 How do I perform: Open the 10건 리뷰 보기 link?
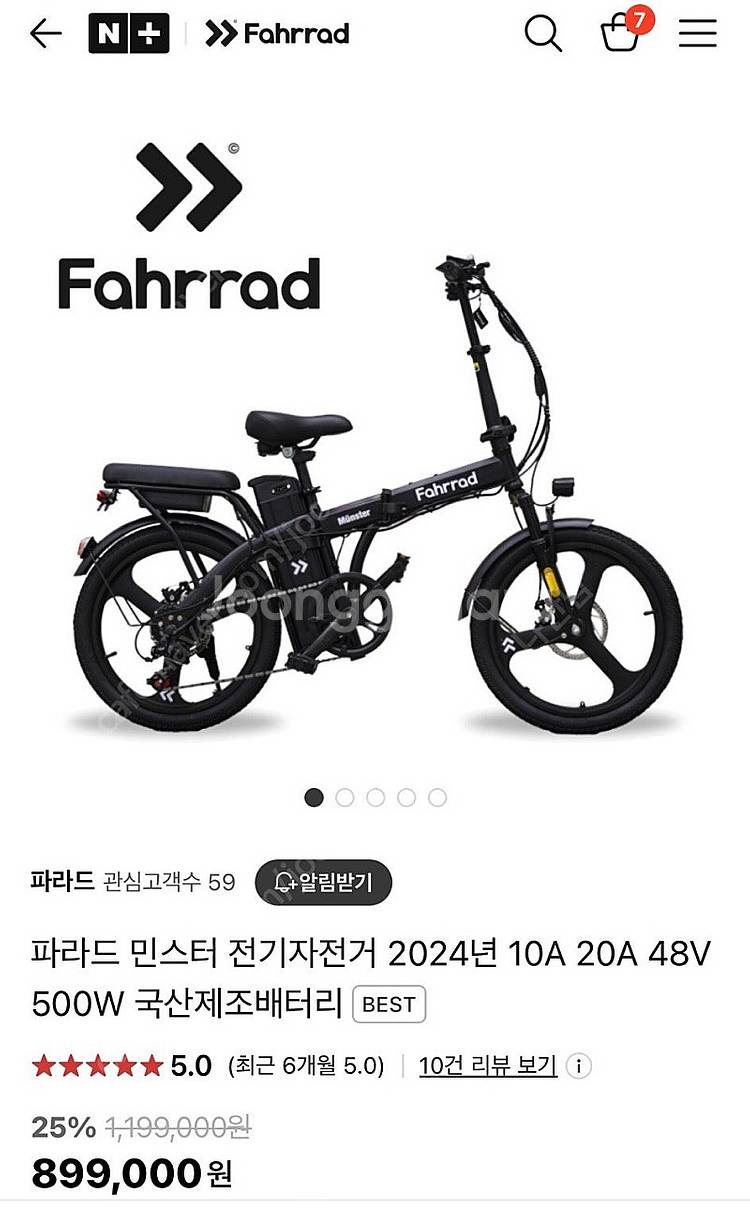click(487, 1065)
